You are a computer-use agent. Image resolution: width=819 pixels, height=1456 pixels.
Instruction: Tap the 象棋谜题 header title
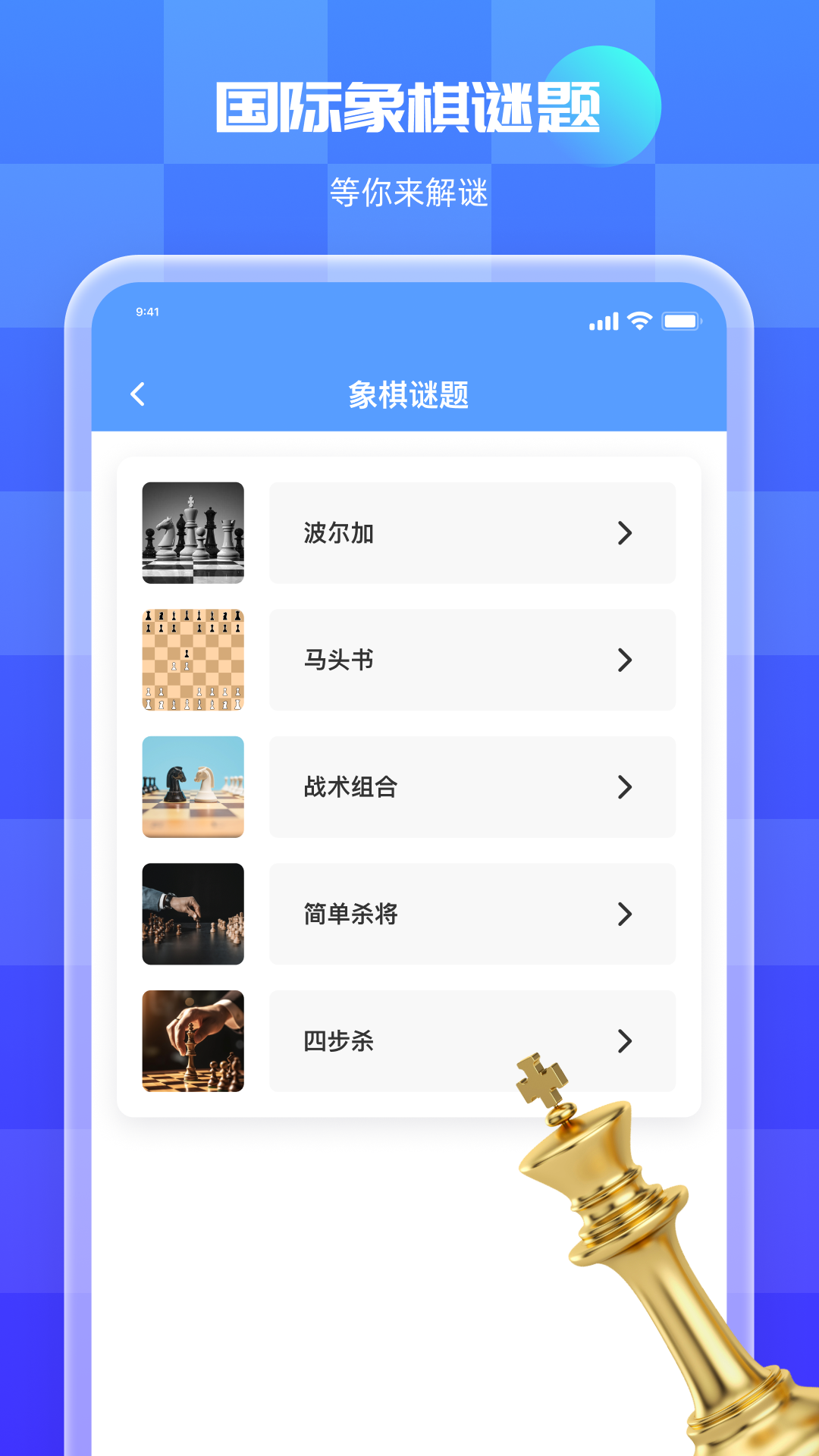[x=409, y=394]
